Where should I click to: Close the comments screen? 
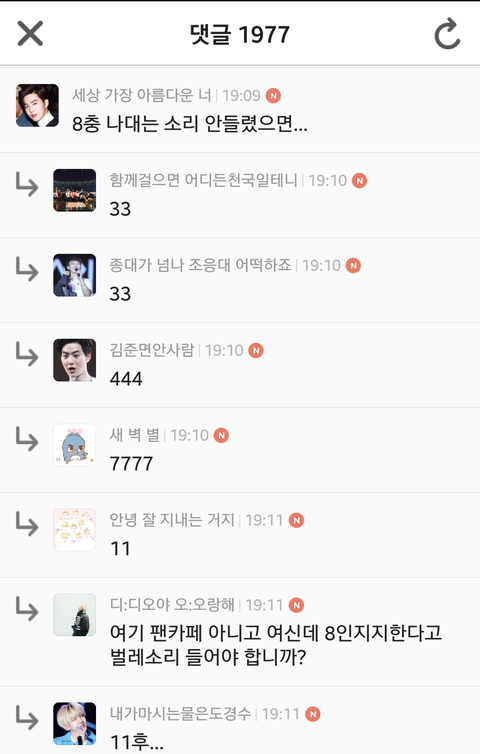click(x=30, y=34)
